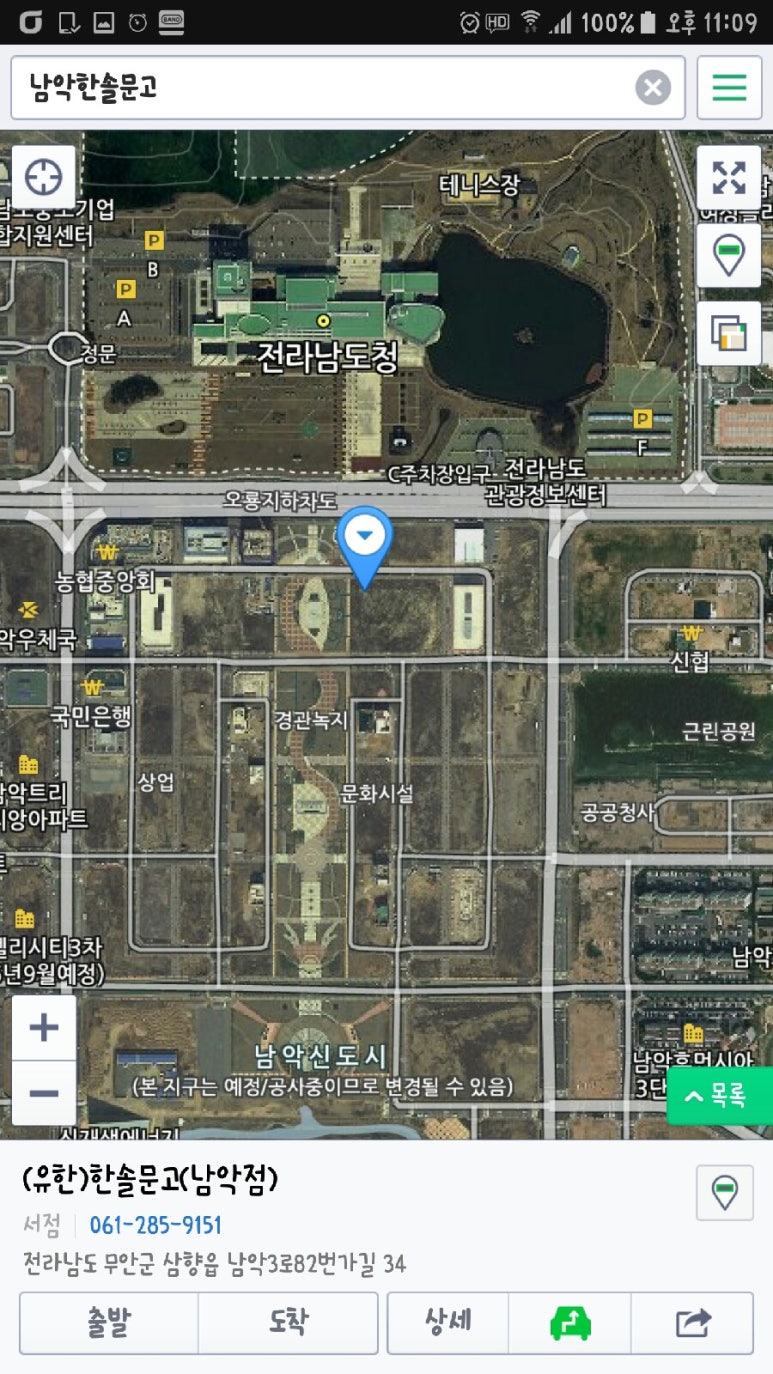Image resolution: width=773 pixels, height=1374 pixels.
Task: Clear the search text with X
Action: click(x=653, y=88)
